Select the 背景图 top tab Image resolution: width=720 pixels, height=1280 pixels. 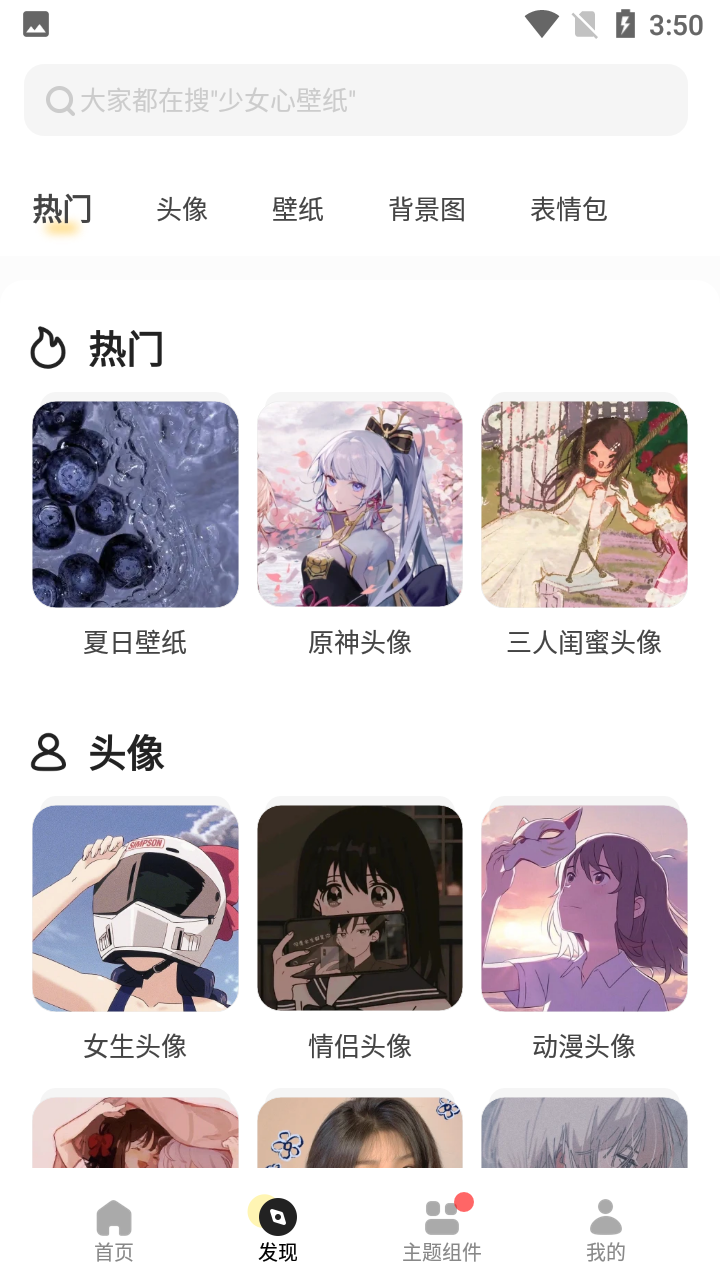pyautogui.click(x=427, y=209)
